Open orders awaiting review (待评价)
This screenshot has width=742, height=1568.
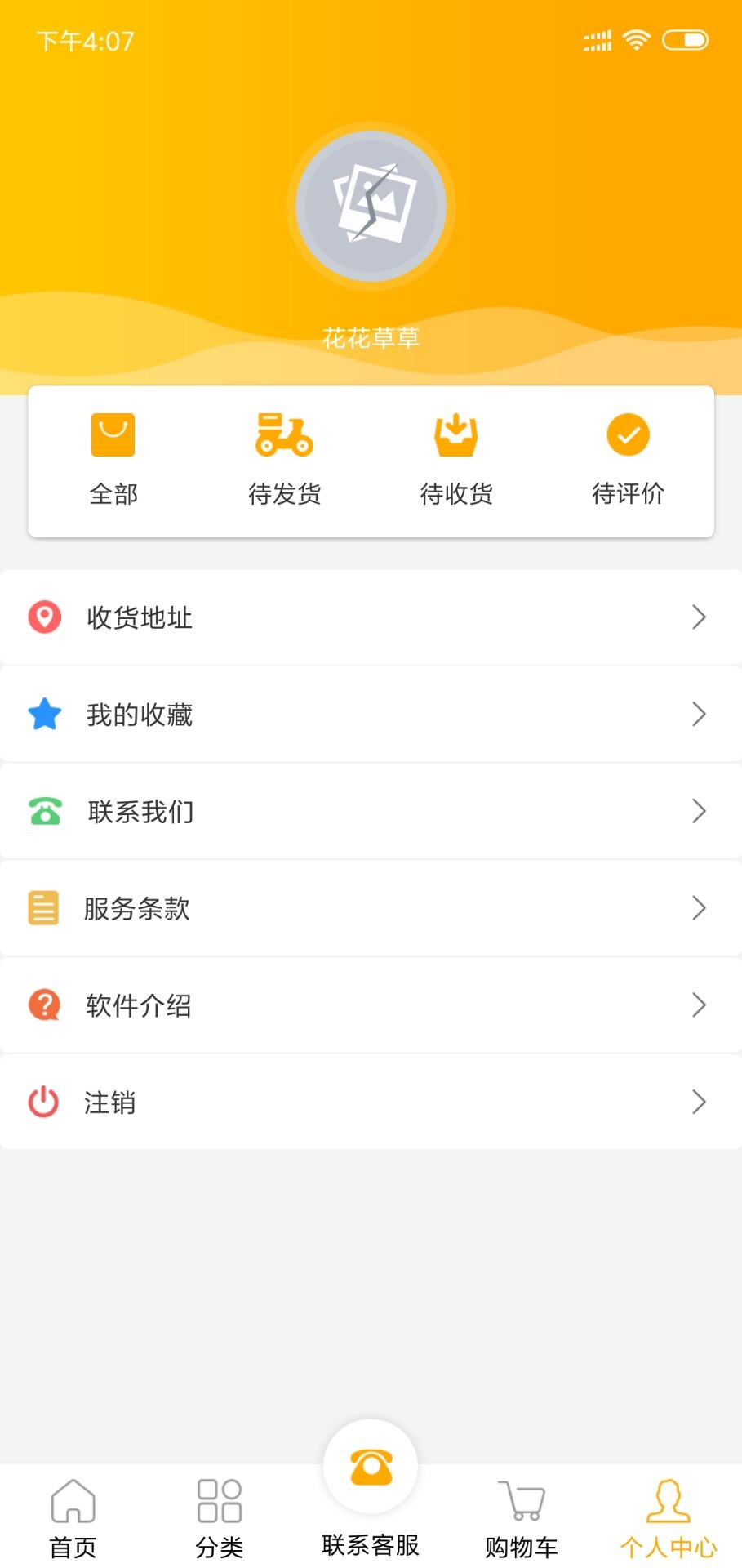coord(628,459)
